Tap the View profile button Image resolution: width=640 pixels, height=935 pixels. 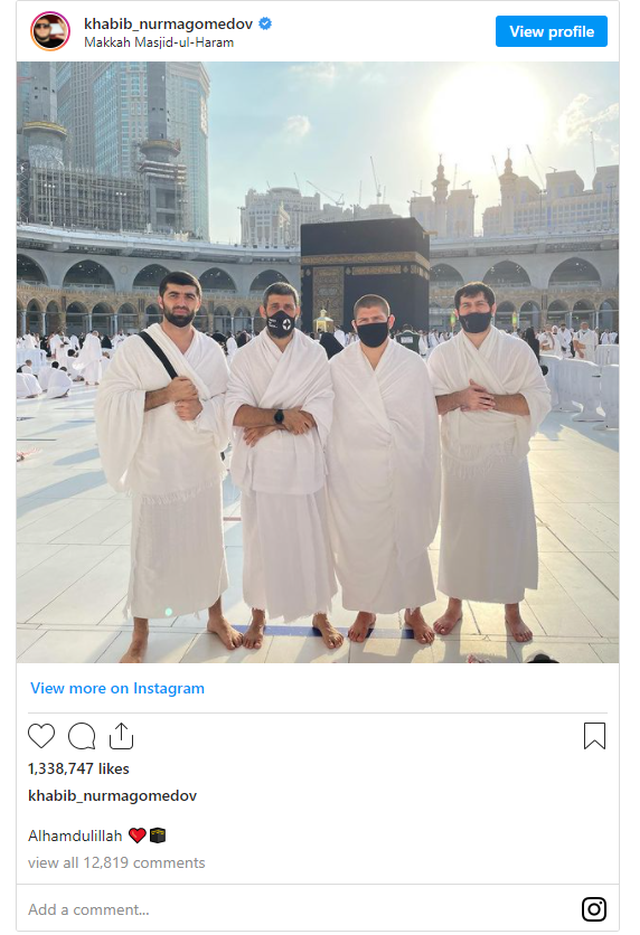pyautogui.click(x=551, y=32)
